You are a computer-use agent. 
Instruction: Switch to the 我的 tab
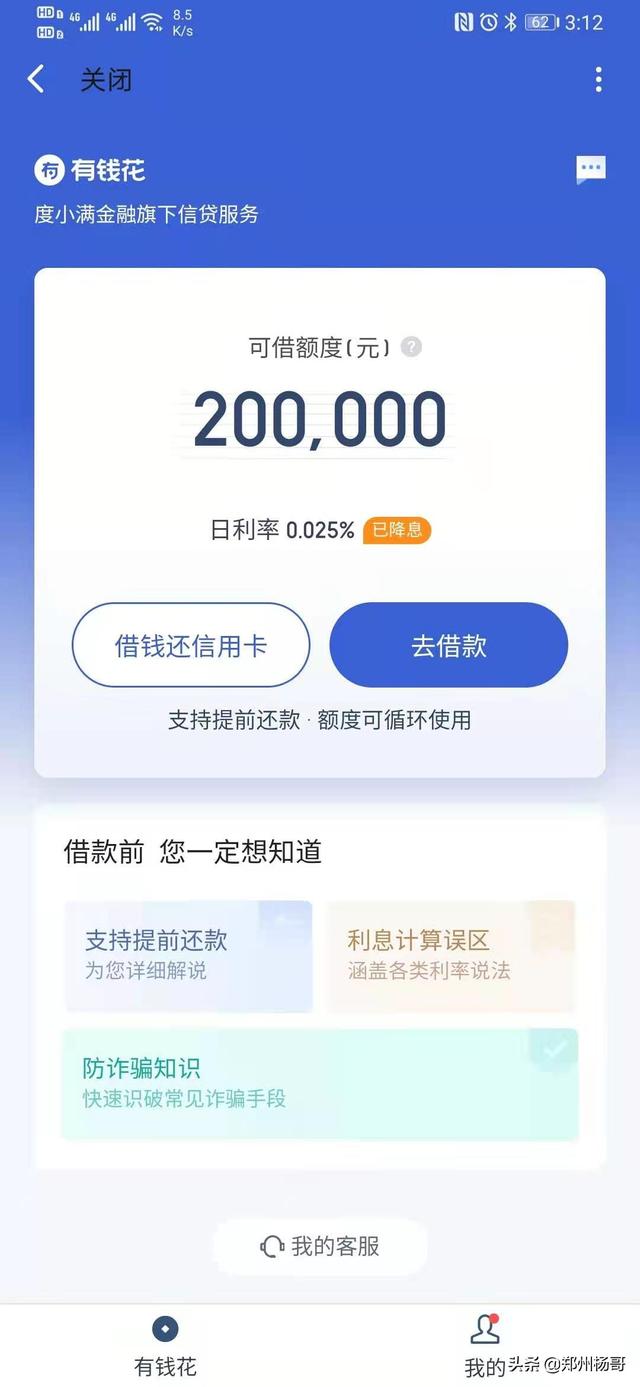(485, 1345)
